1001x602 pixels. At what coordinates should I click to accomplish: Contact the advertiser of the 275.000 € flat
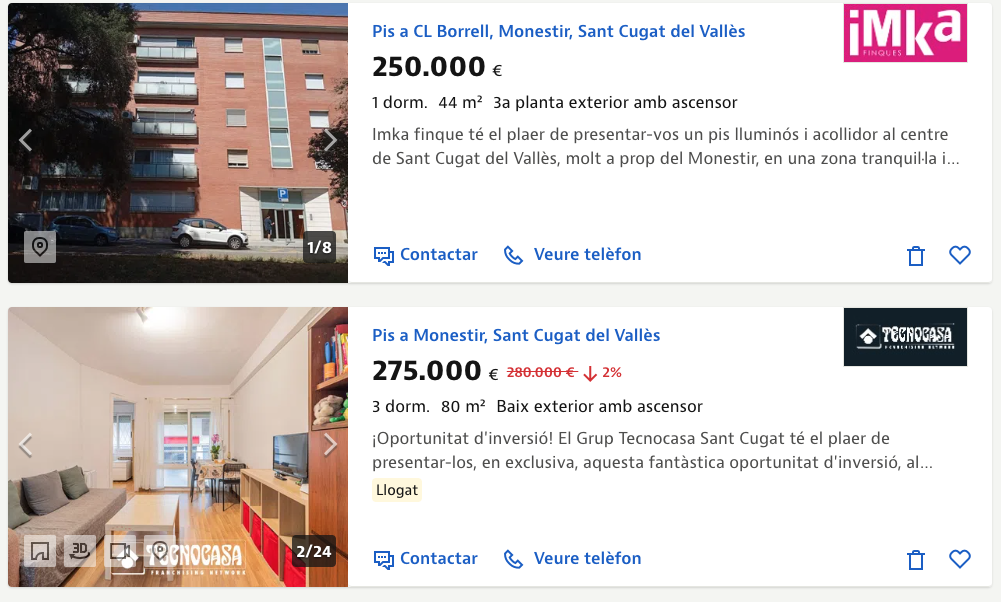point(426,559)
